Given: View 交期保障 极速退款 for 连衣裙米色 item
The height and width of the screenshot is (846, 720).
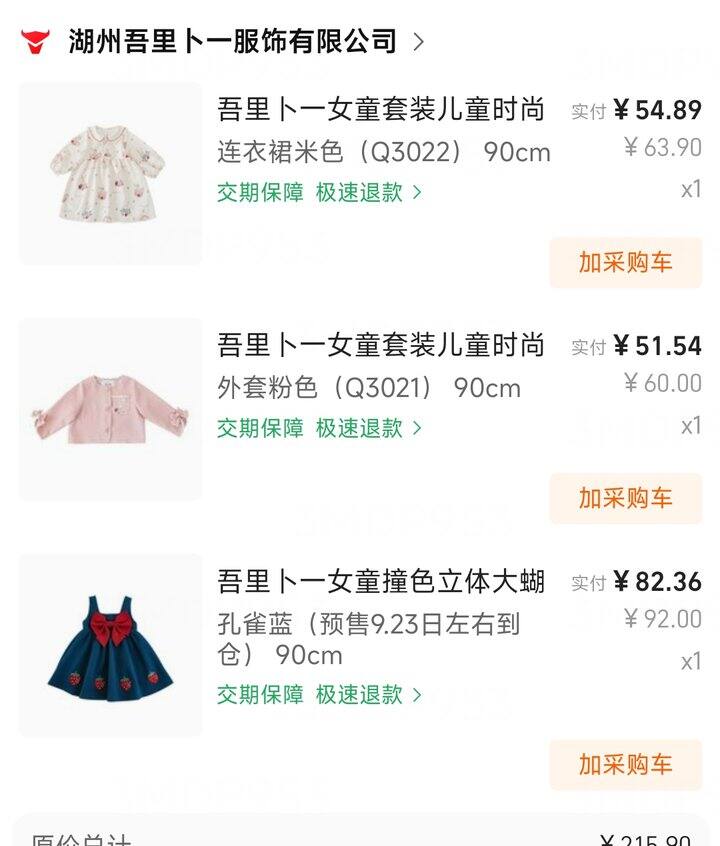Looking at the screenshot, I should [319, 192].
